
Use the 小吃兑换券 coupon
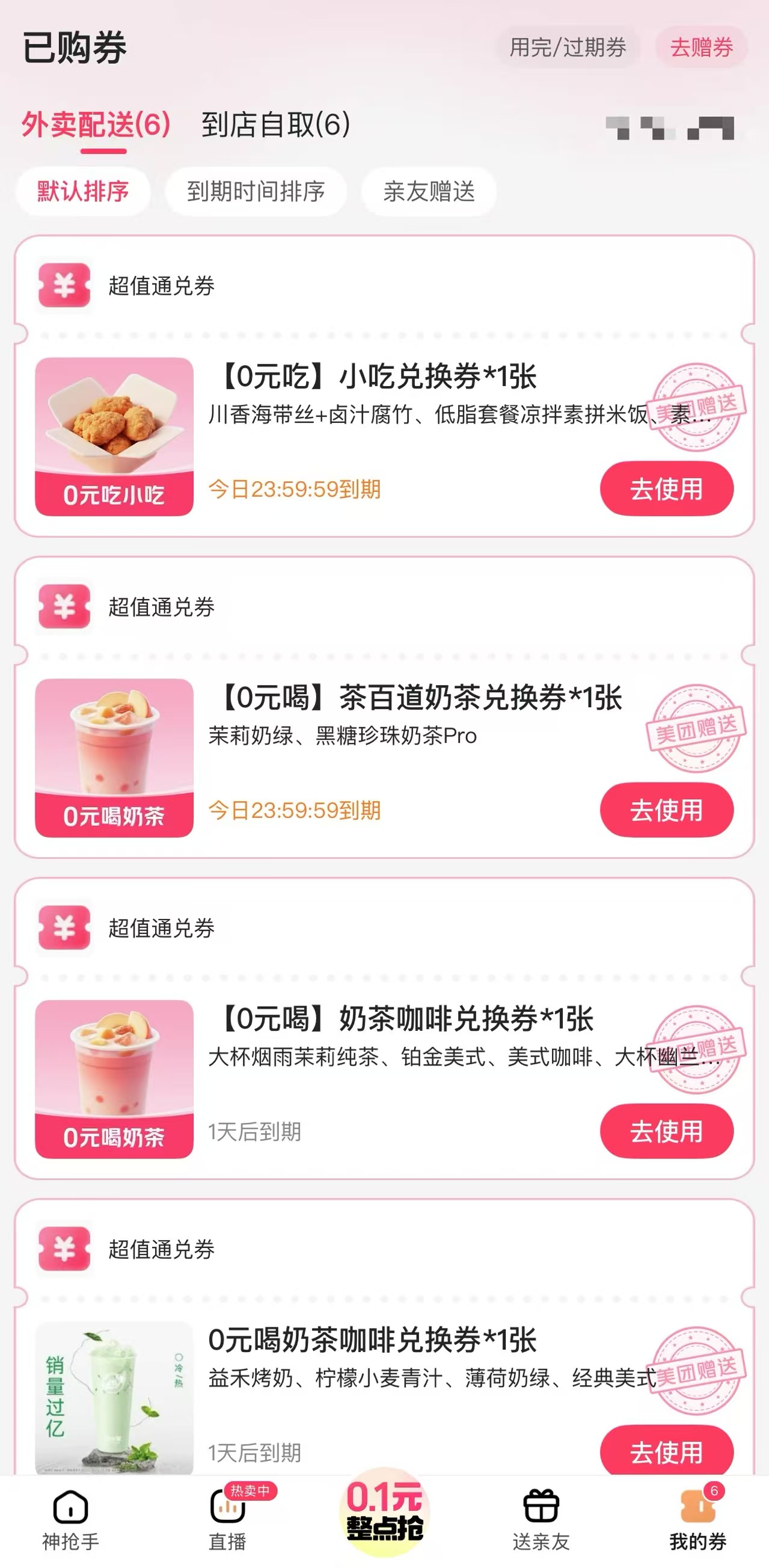(666, 489)
